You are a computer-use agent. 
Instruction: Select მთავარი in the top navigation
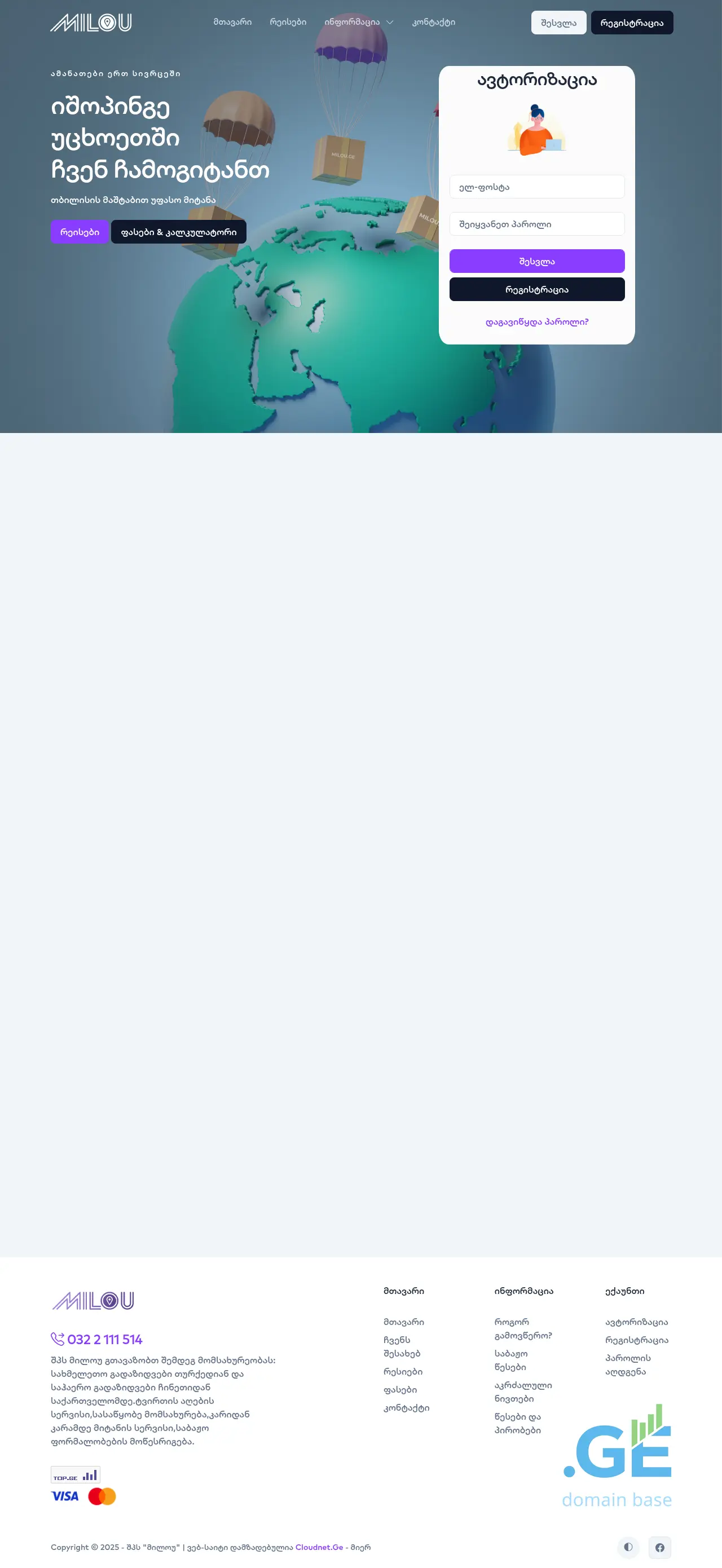(x=232, y=22)
